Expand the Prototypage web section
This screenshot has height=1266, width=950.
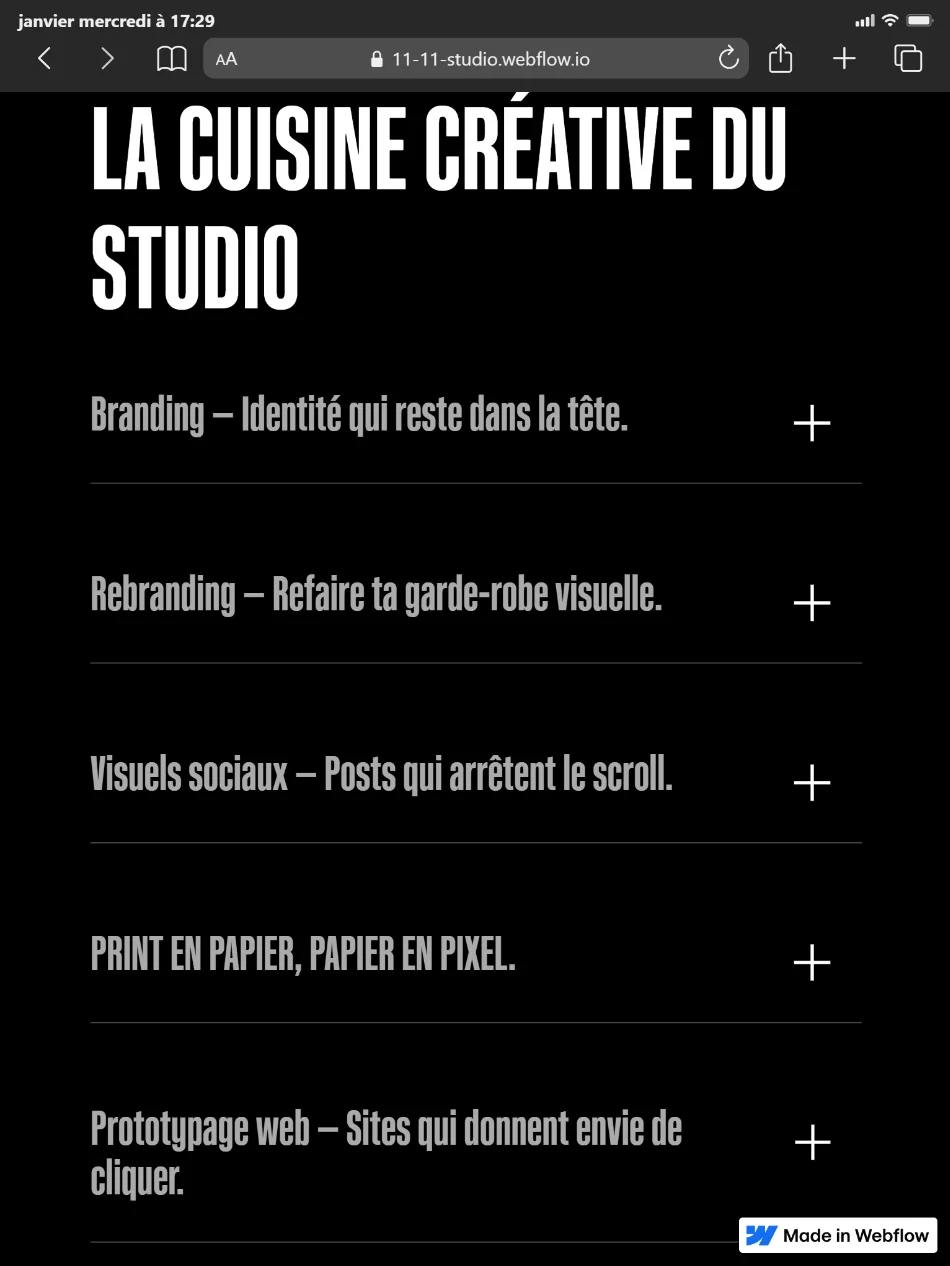(x=811, y=1142)
